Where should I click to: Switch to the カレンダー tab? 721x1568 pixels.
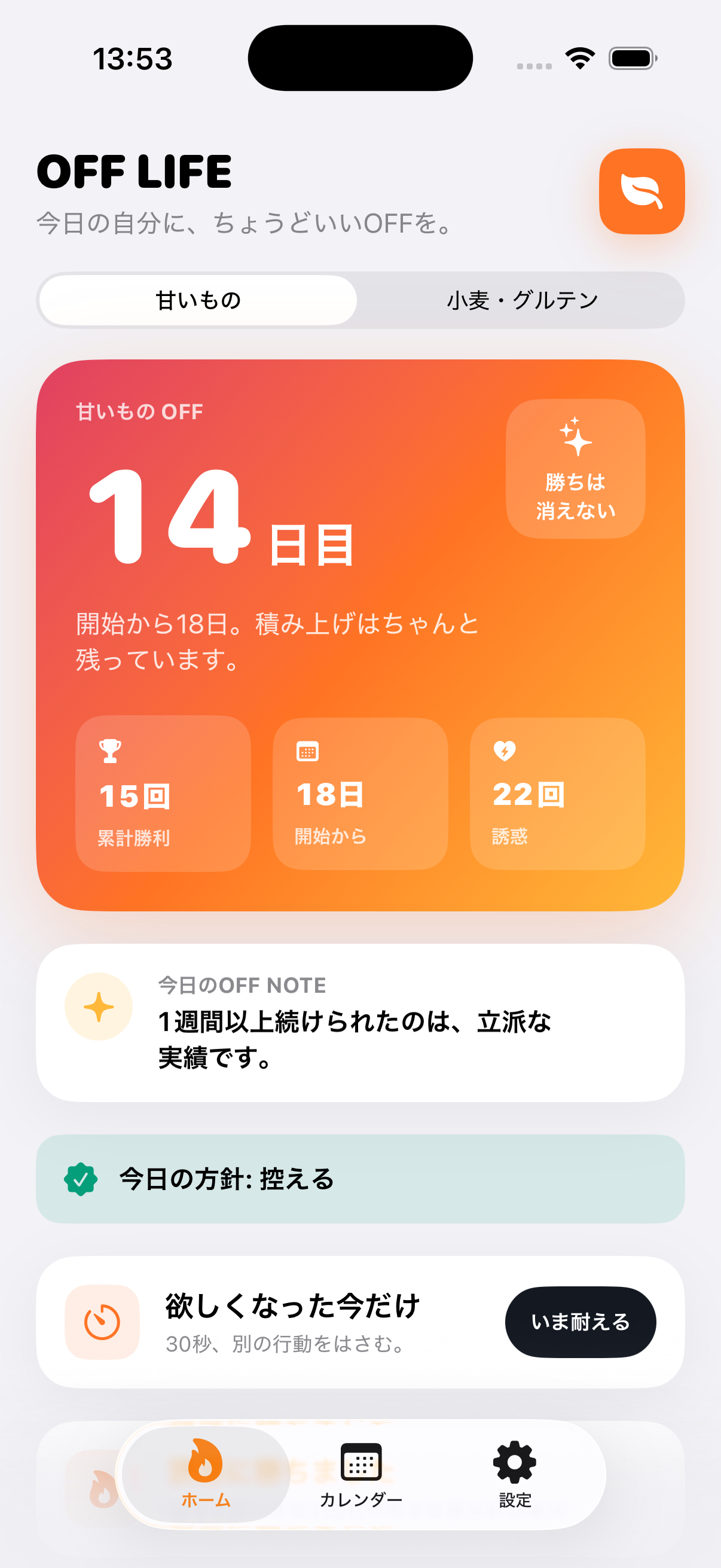point(361,1474)
